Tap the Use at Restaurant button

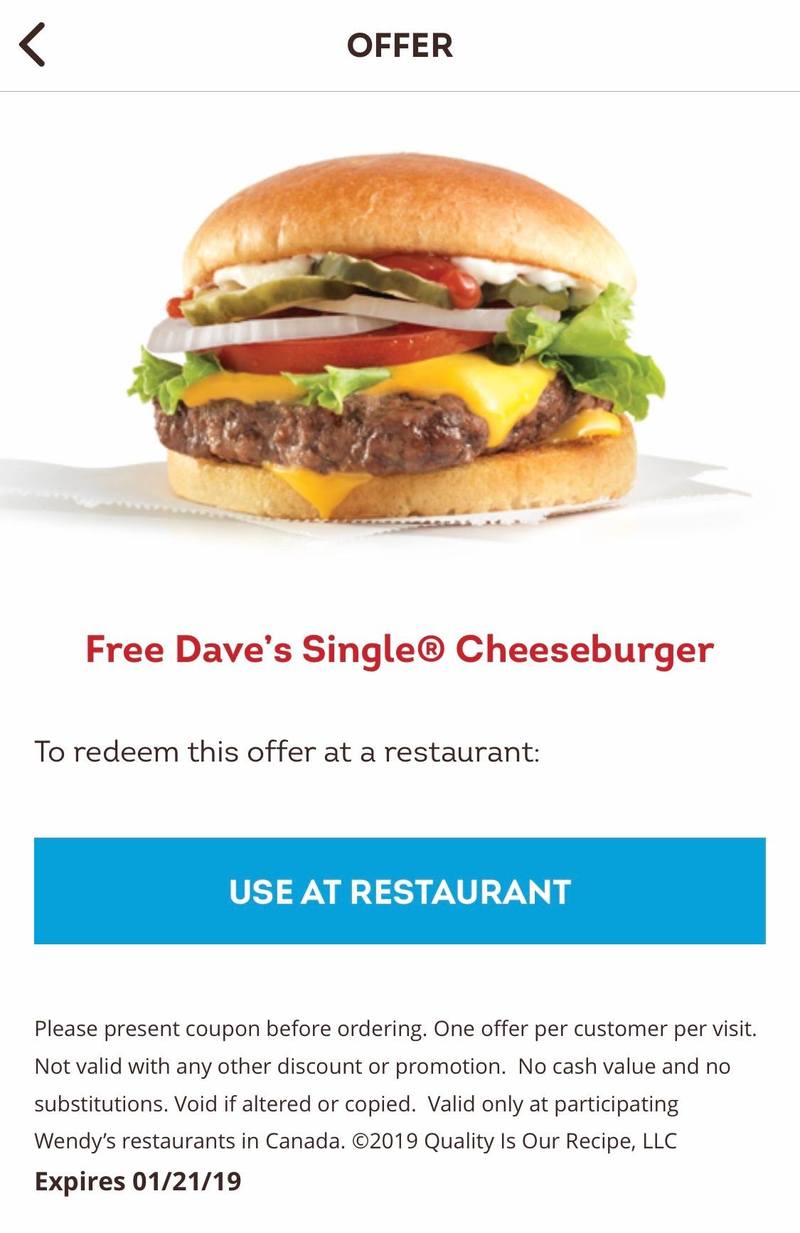400,890
